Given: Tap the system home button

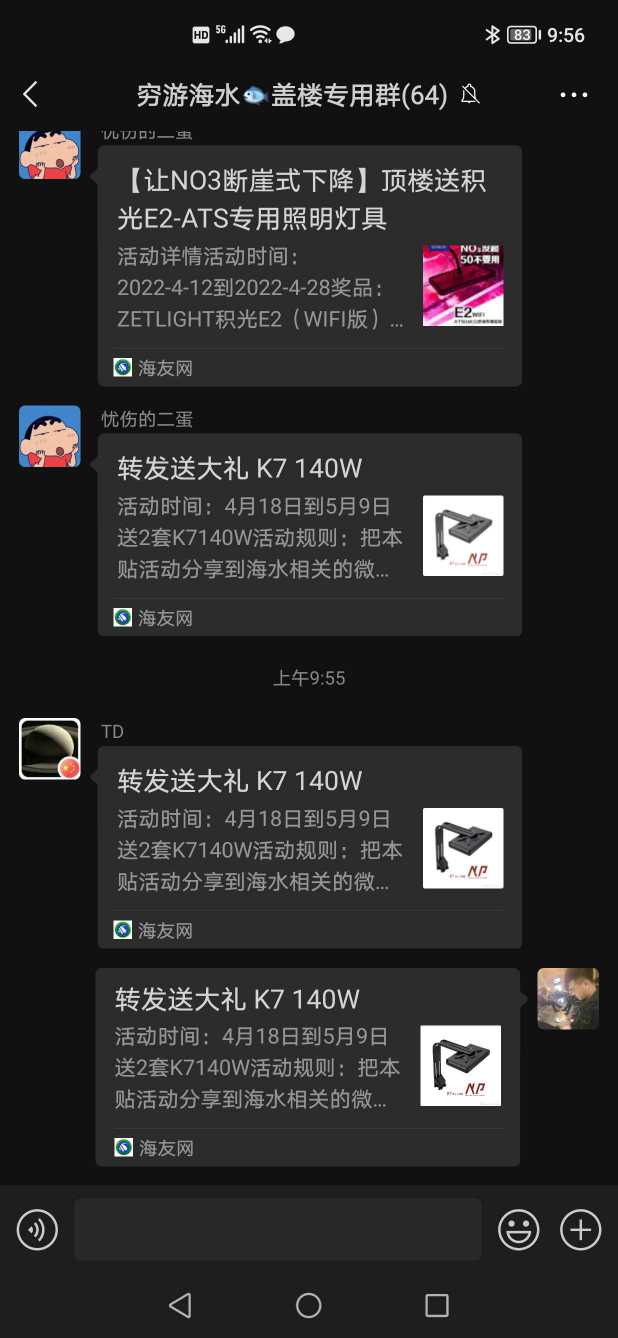Looking at the screenshot, I should [309, 1305].
